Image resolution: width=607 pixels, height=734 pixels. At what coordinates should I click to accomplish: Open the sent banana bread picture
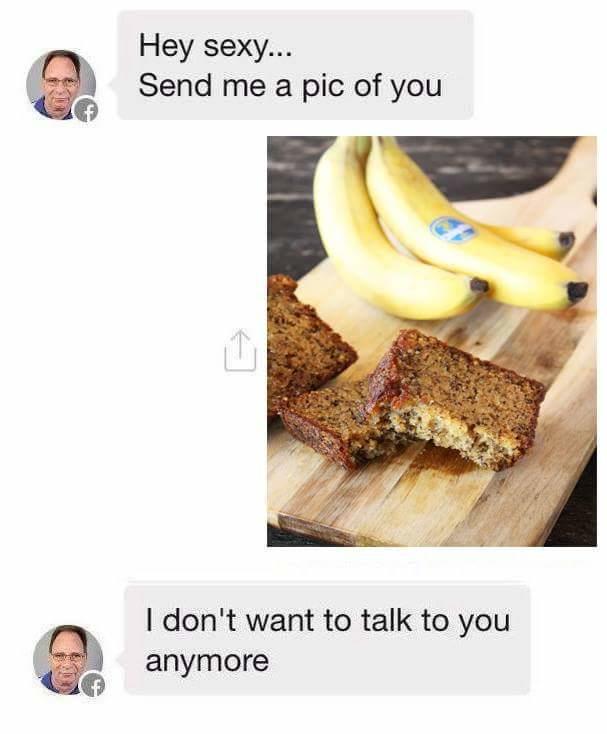(431, 341)
